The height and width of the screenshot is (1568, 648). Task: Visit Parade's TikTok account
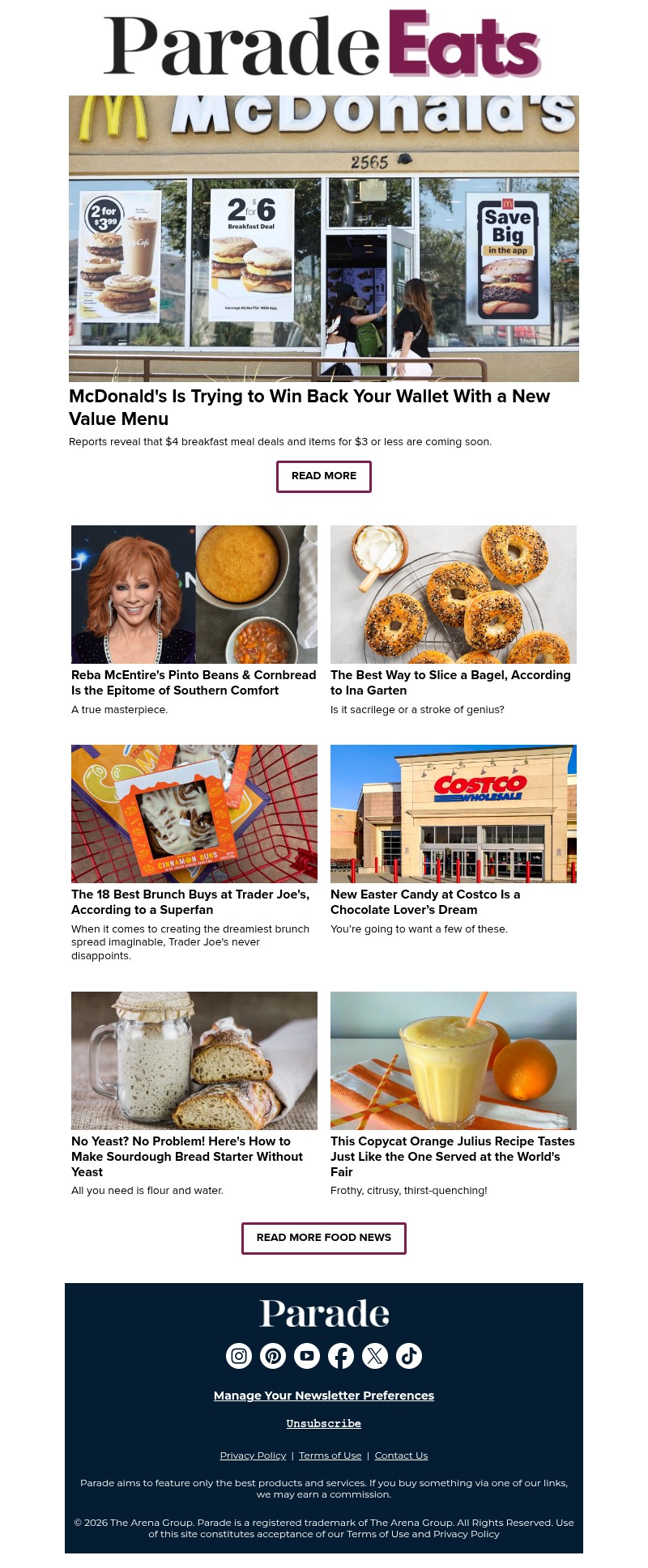[409, 1356]
